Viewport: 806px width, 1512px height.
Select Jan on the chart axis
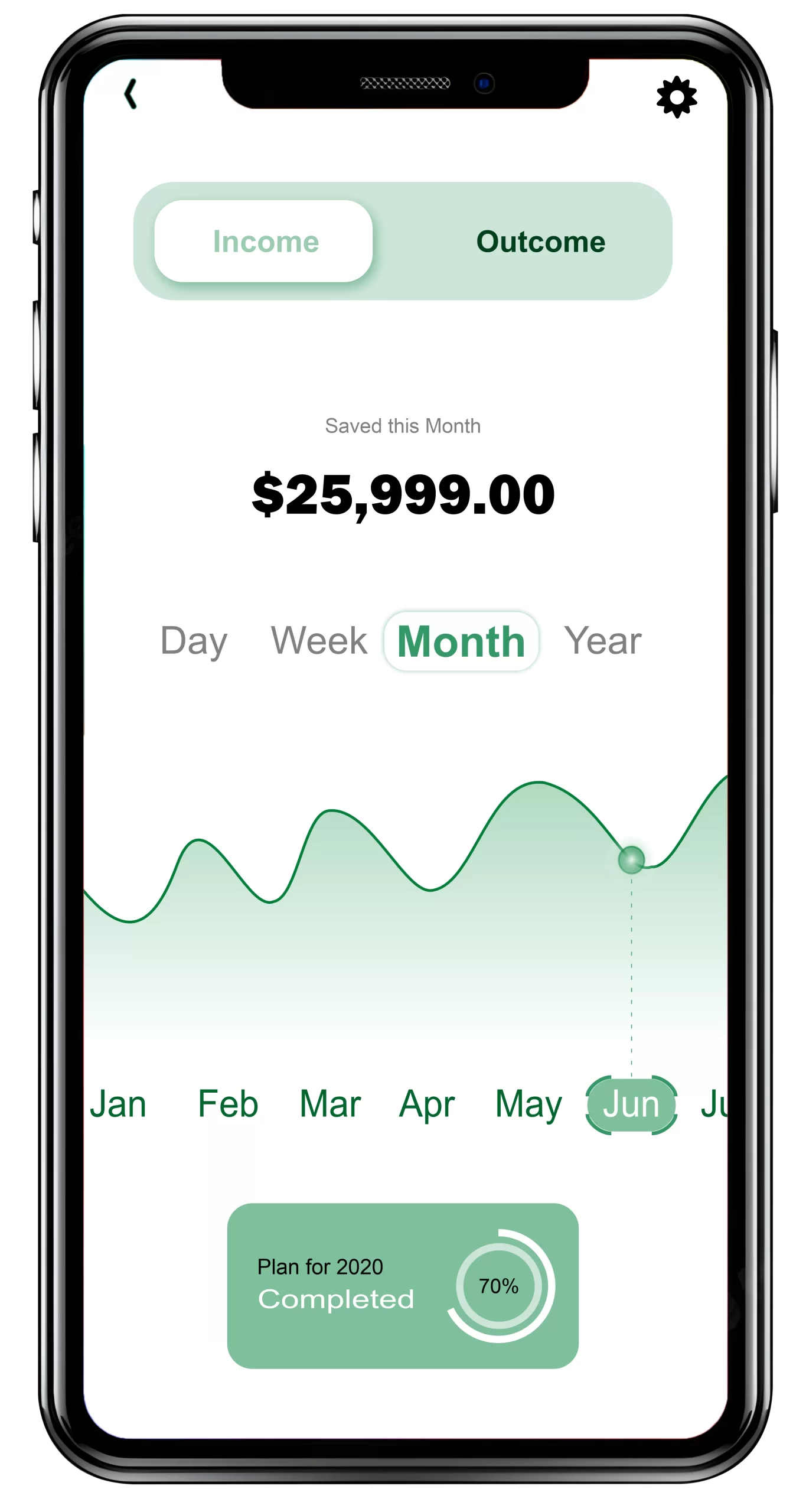click(x=118, y=1104)
